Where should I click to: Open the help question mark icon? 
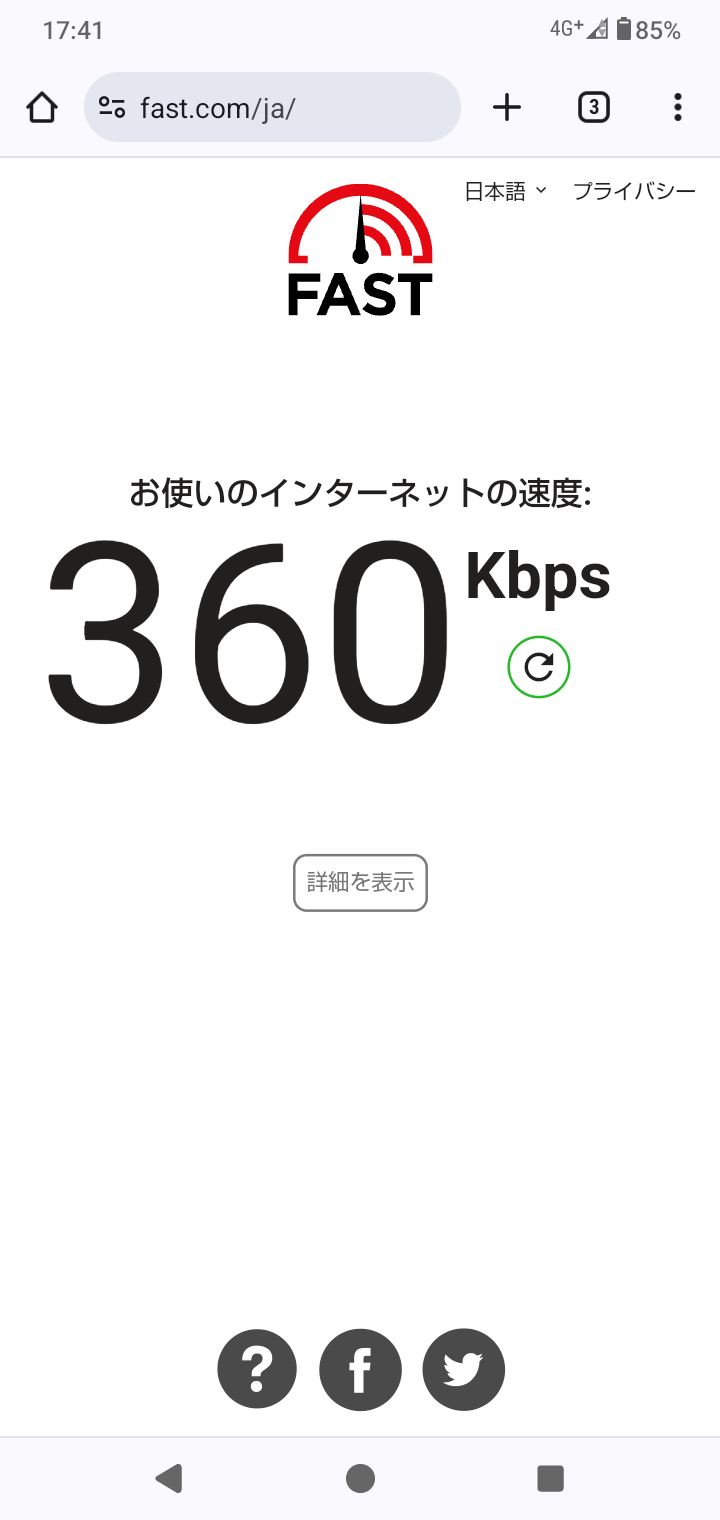click(x=257, y=1369)
